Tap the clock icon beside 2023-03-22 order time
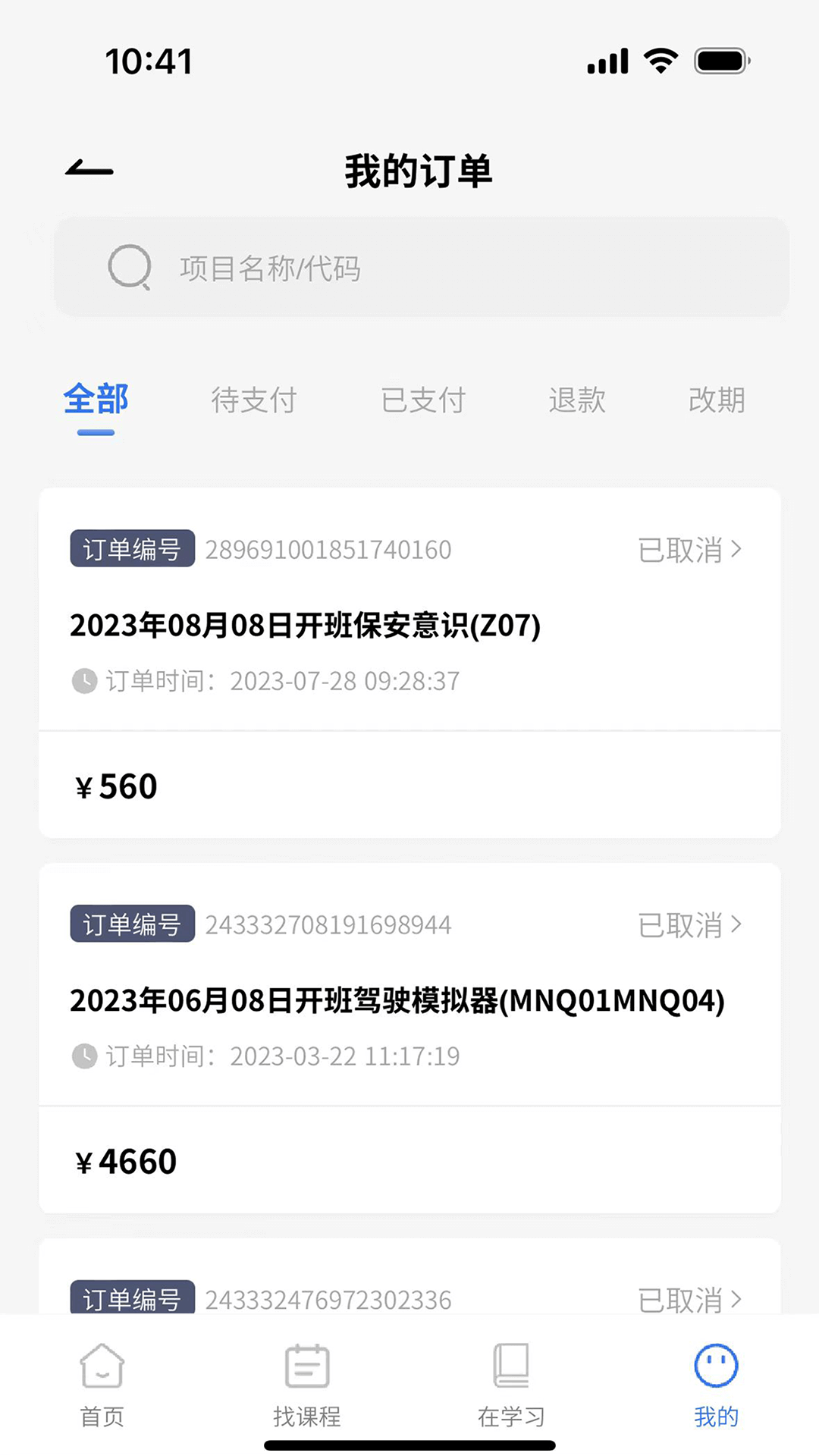The image size is (819, 1456). pos(84,1056)
